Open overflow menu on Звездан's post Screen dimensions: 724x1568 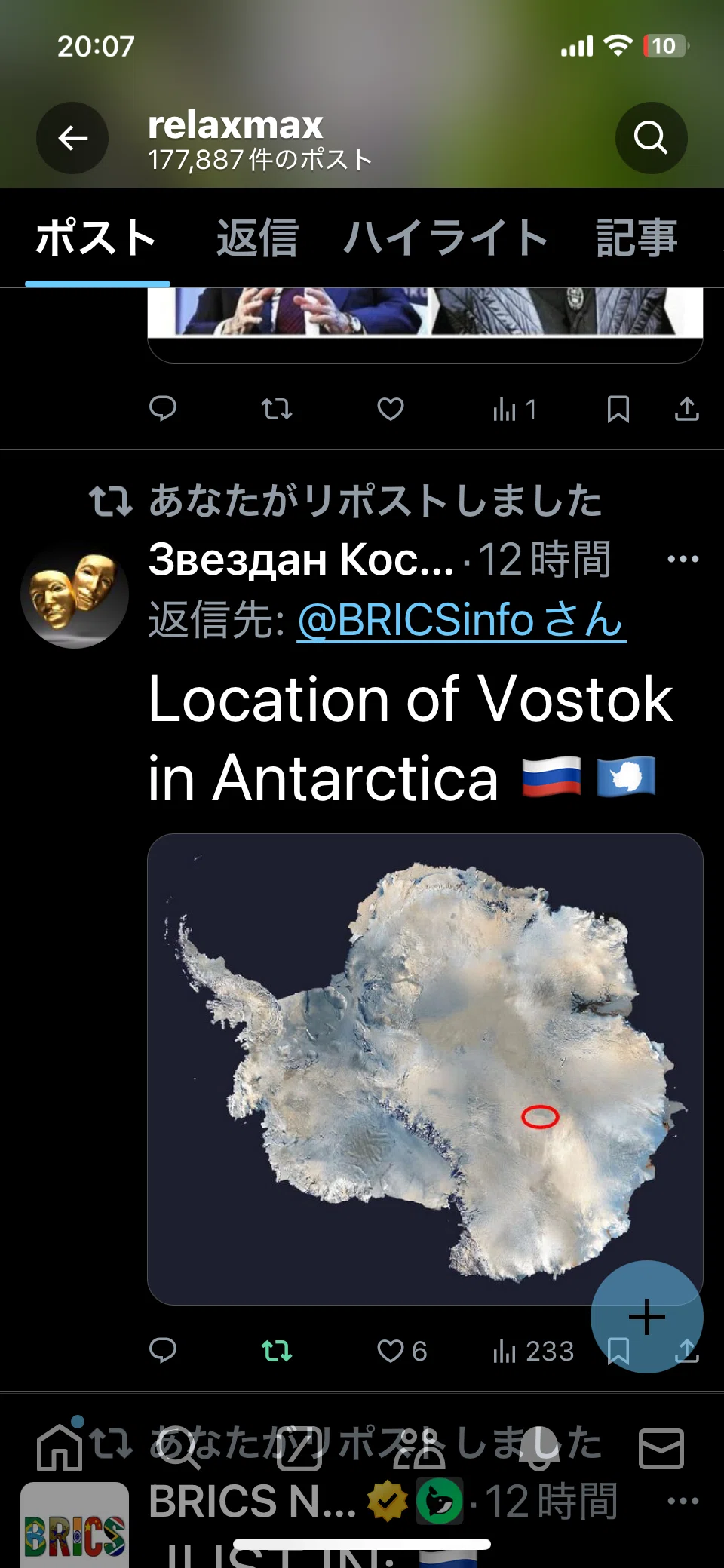683,560
